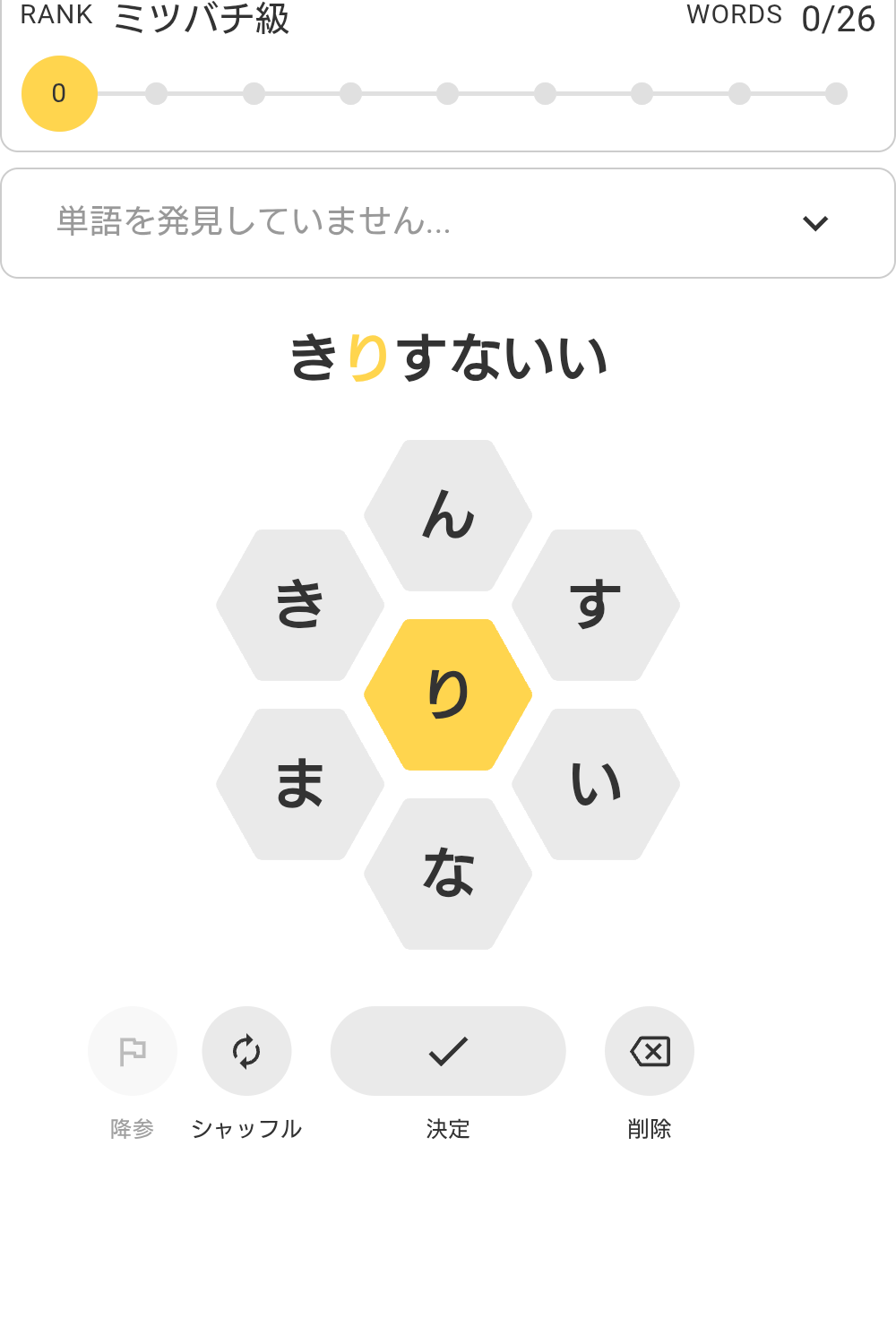Tap the ん hexagon letter
The width and height of the screenshot is (896, 1344).
click(x=448, y=515)
